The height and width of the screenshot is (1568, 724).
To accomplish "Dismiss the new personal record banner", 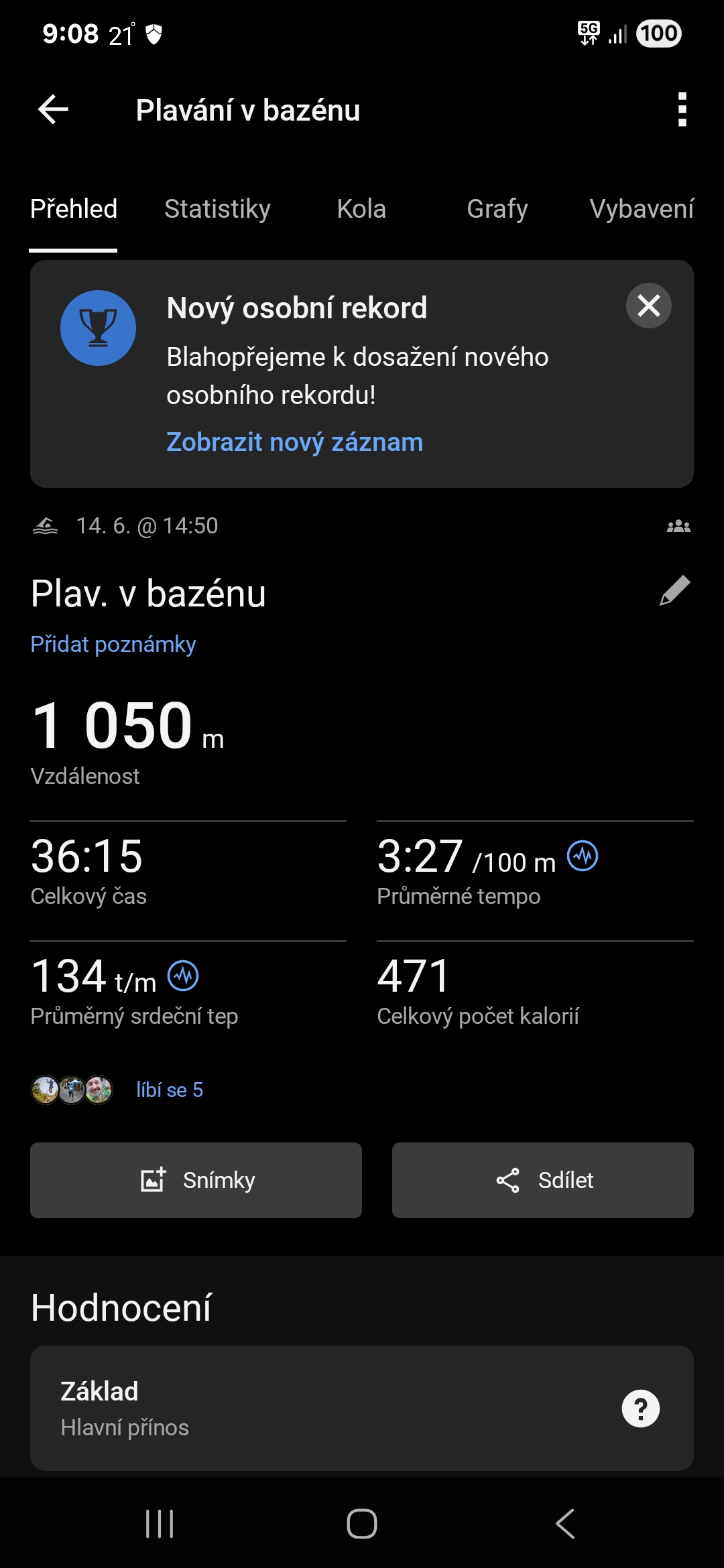I will (648, 306).
